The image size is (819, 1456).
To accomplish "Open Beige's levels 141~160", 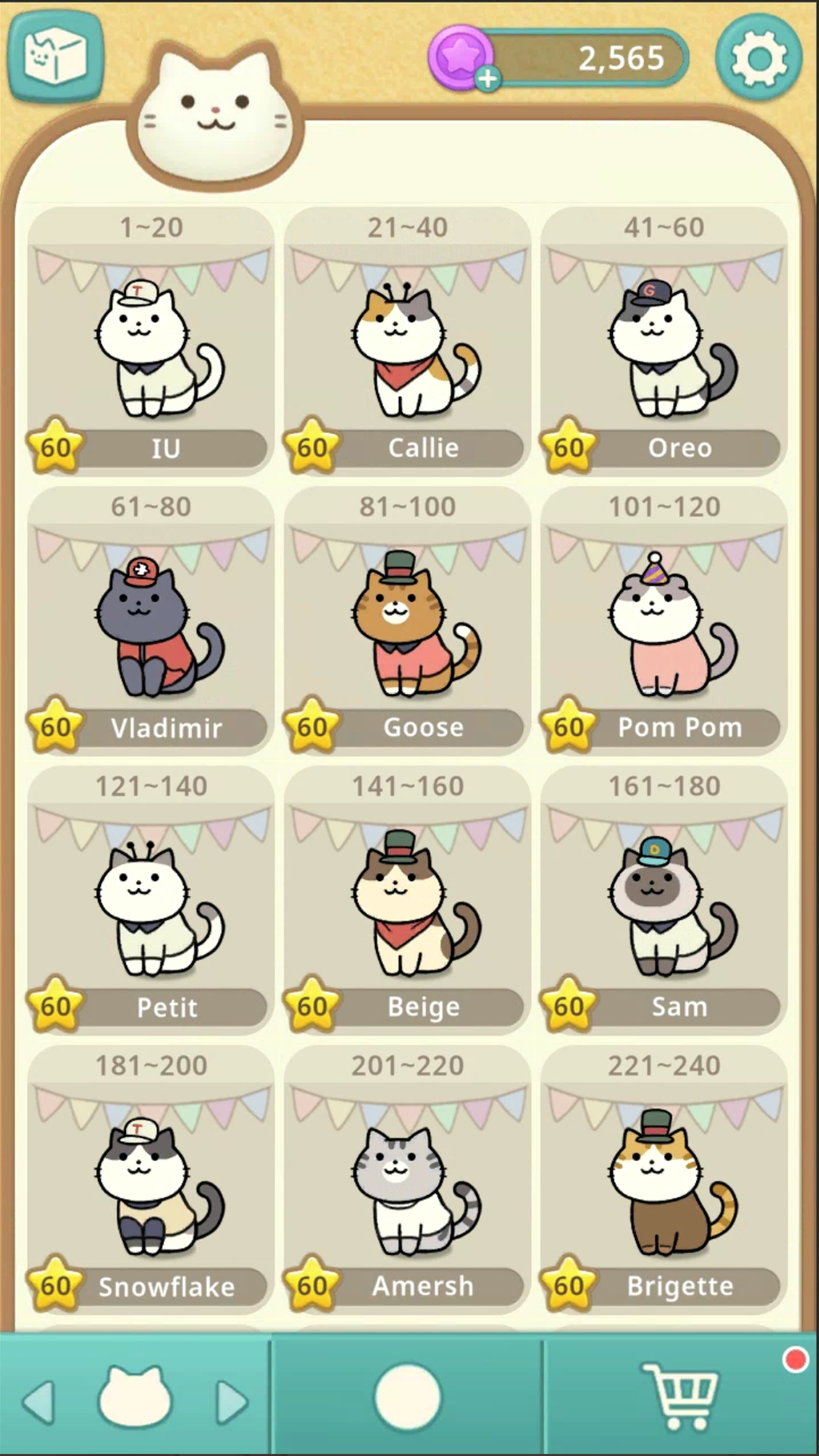I will (407, 900).
